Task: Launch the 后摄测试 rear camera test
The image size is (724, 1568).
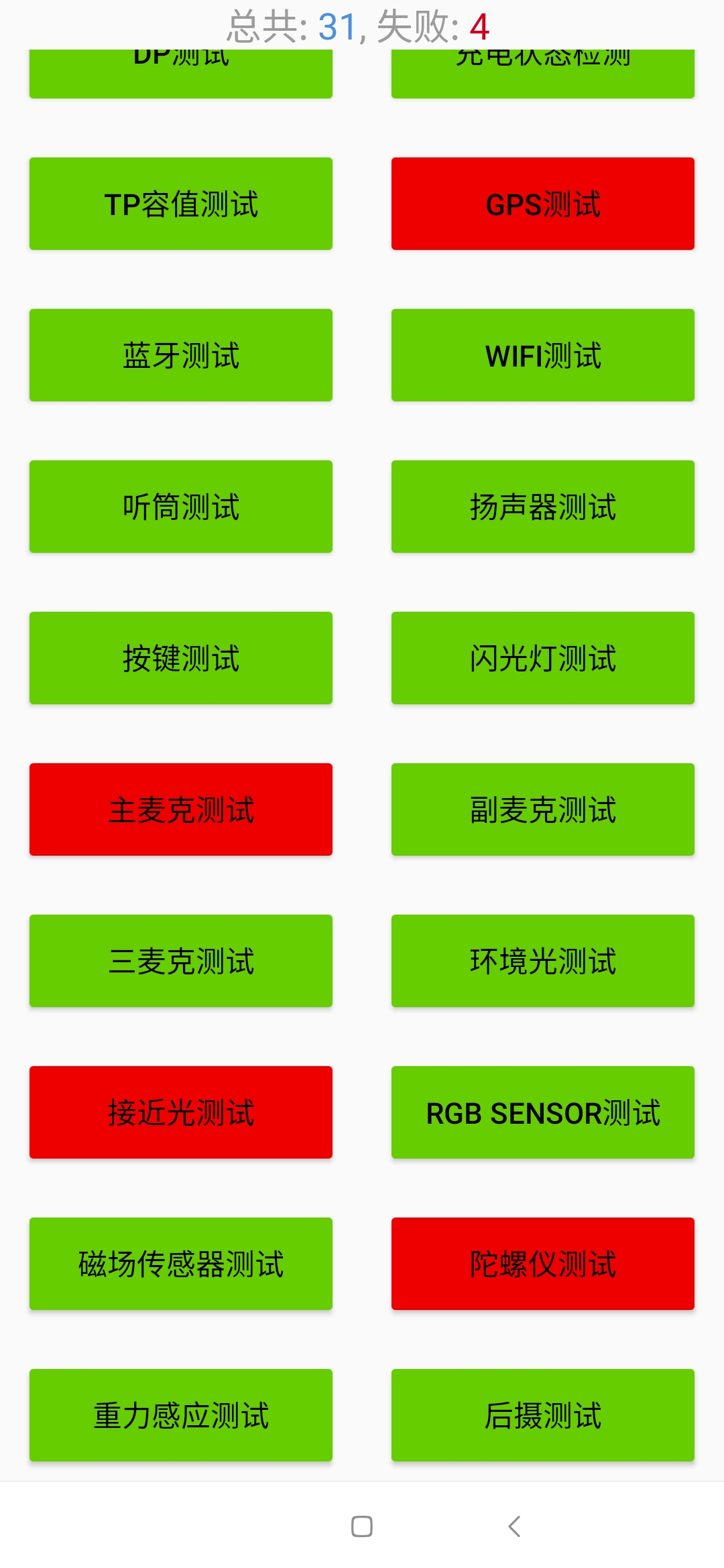Action: pyautogui.click(x=543, y=1415)
